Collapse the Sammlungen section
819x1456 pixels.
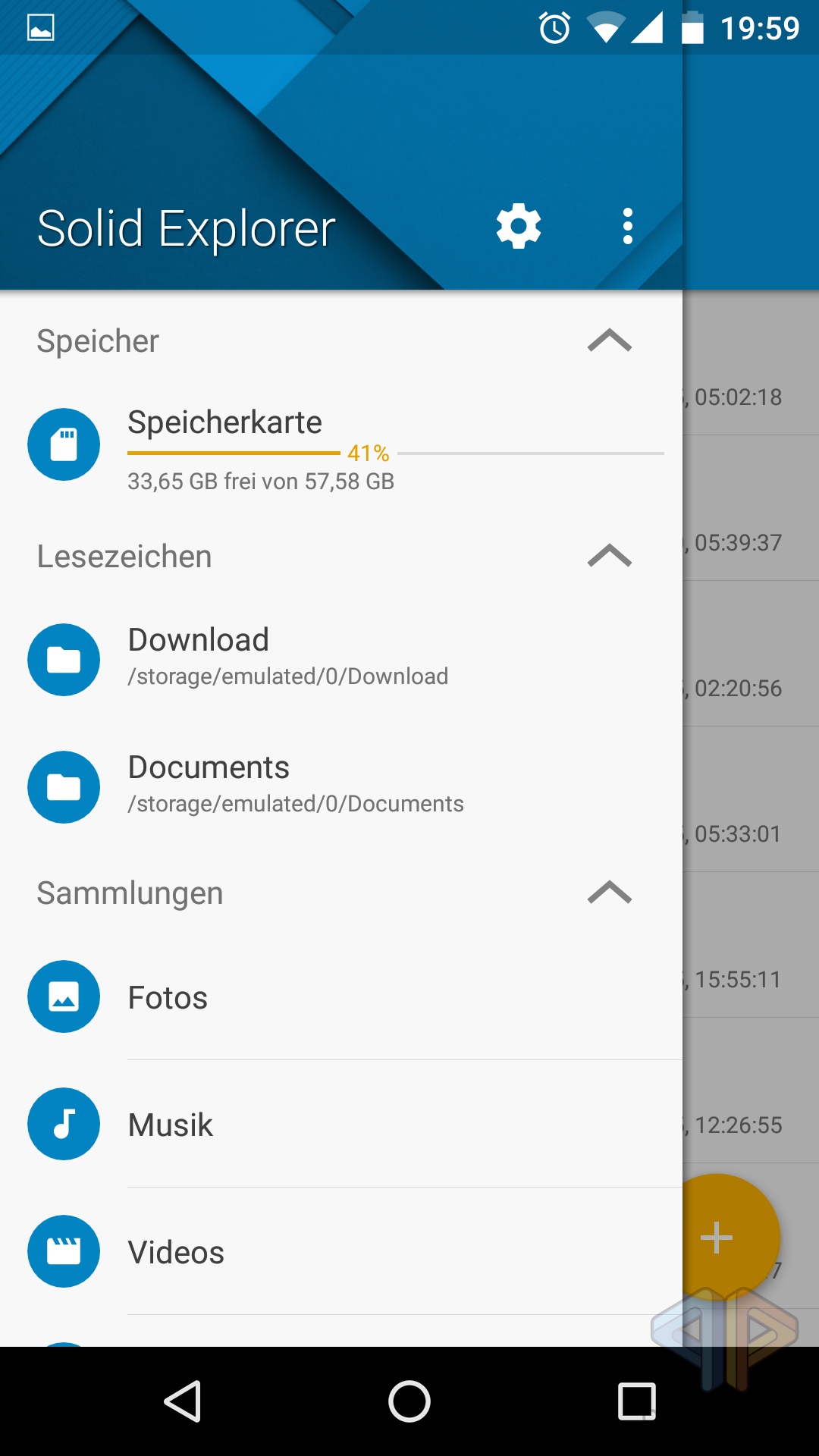(x=609, y=893)
